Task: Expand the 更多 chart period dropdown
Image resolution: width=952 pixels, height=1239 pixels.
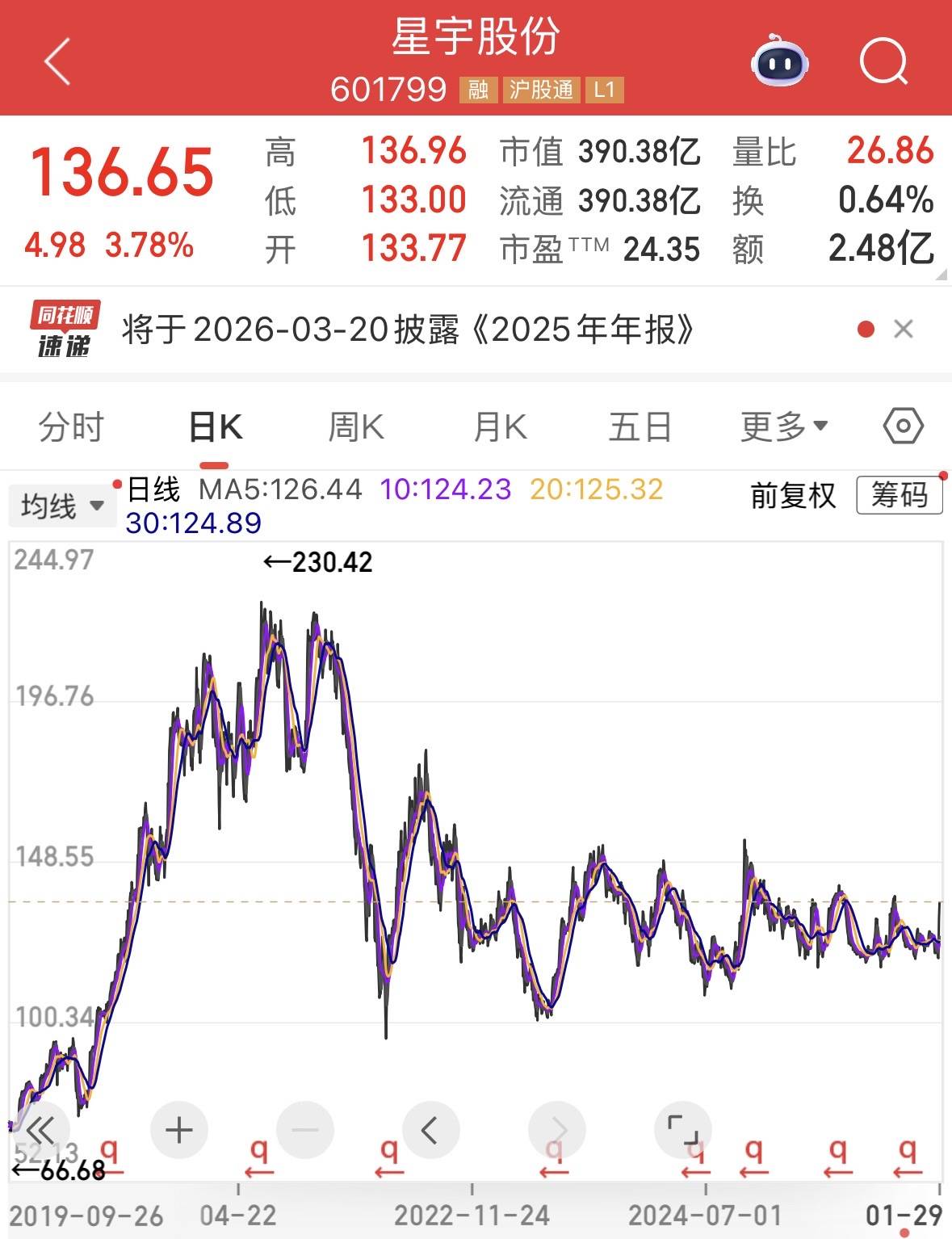Action: pos(783,426)
